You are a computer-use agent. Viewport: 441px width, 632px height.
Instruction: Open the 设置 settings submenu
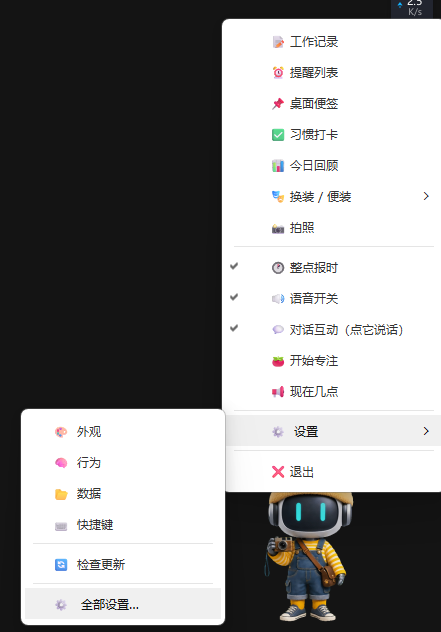[x=333, y=431]
